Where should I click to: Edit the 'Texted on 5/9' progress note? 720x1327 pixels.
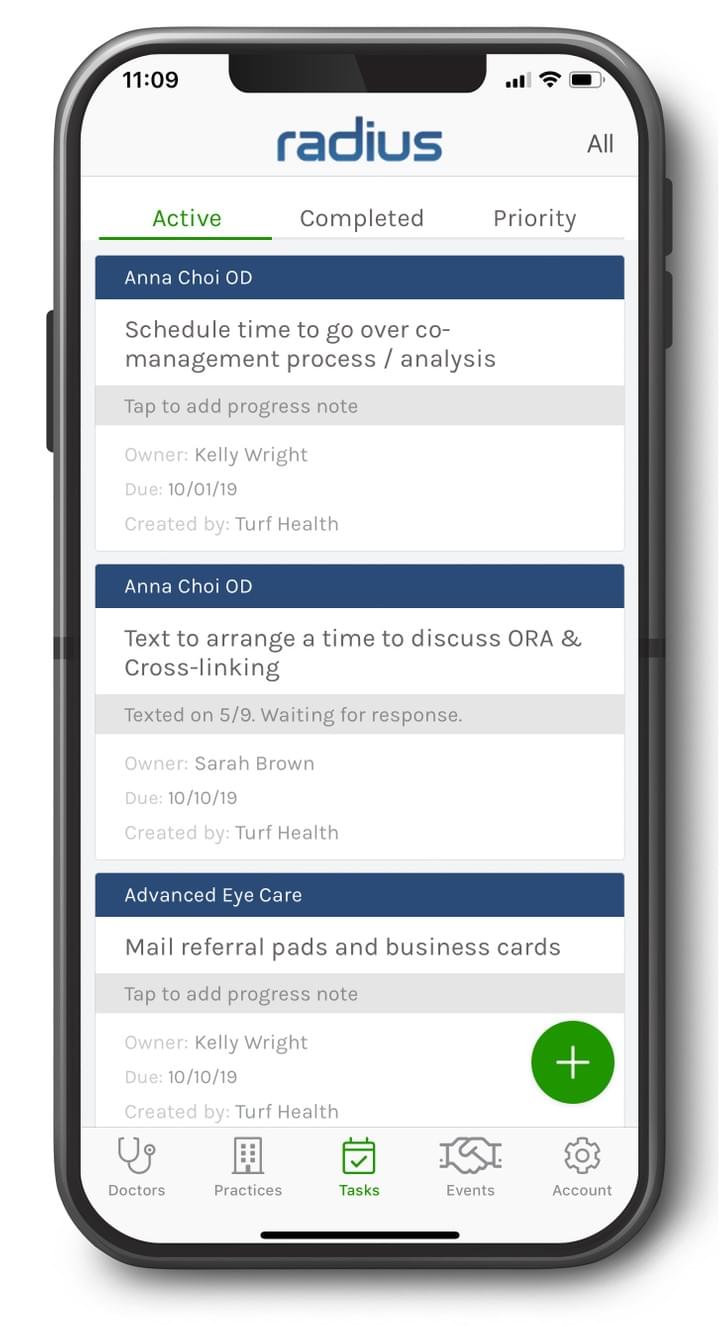tap(359, 715)
